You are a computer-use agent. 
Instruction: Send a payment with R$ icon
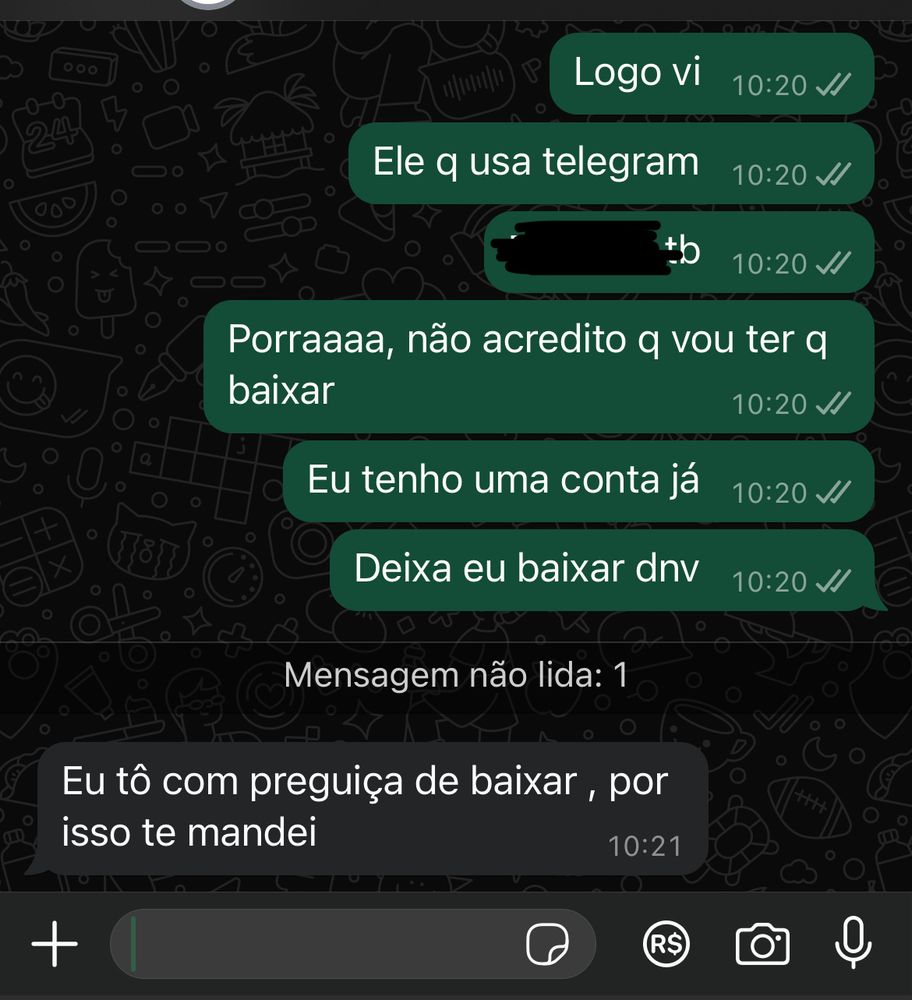coord(666,944)
